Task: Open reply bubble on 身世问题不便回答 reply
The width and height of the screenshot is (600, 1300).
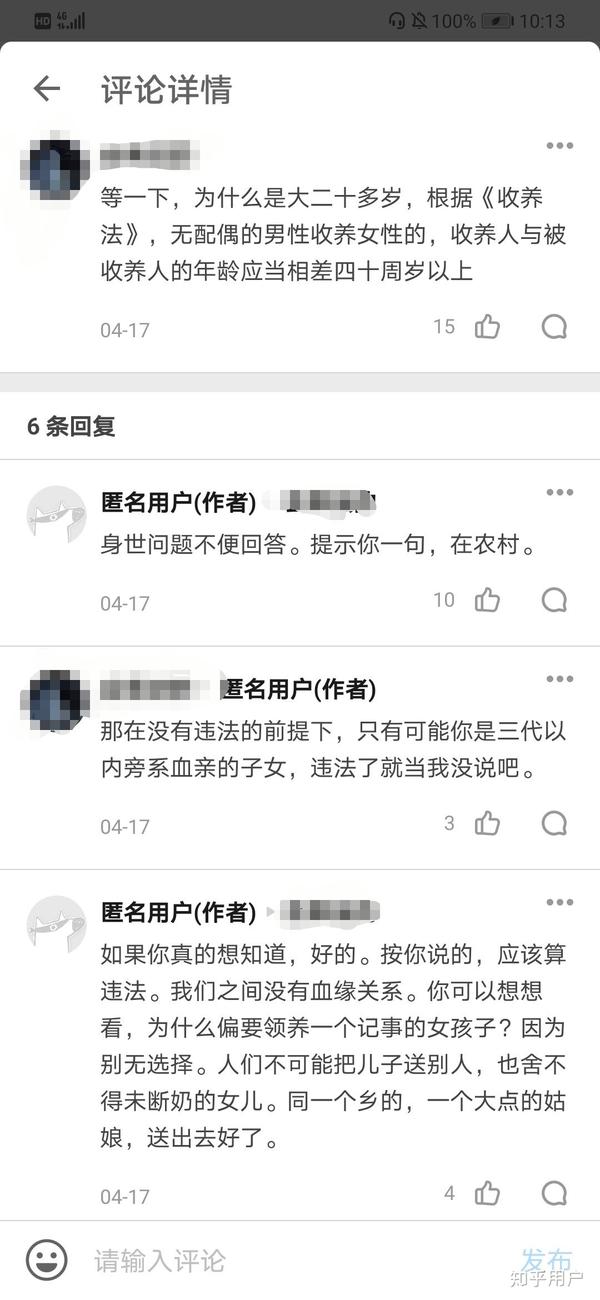Action: point(554,600)
